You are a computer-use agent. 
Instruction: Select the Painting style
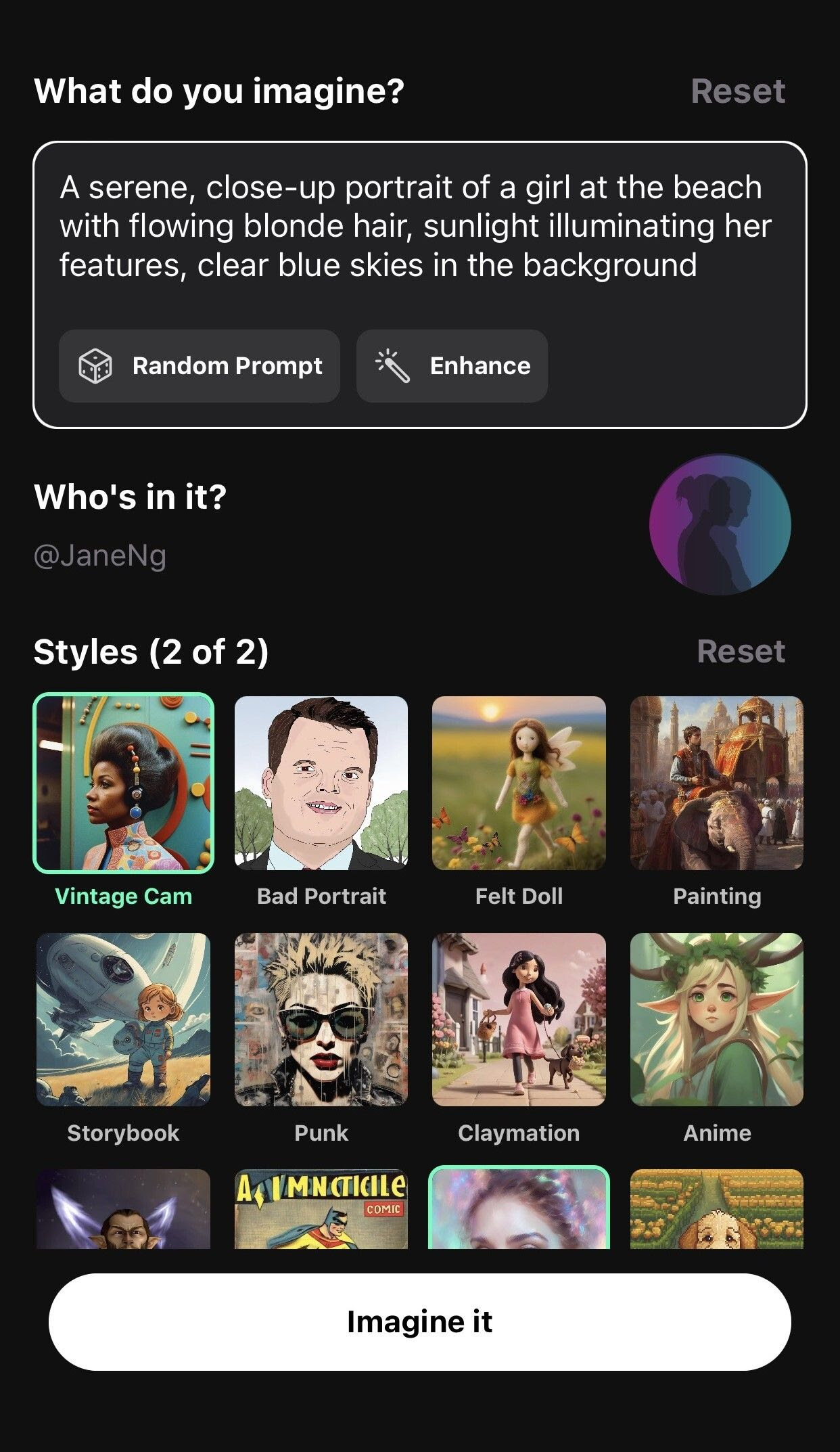tap(717, 784)
